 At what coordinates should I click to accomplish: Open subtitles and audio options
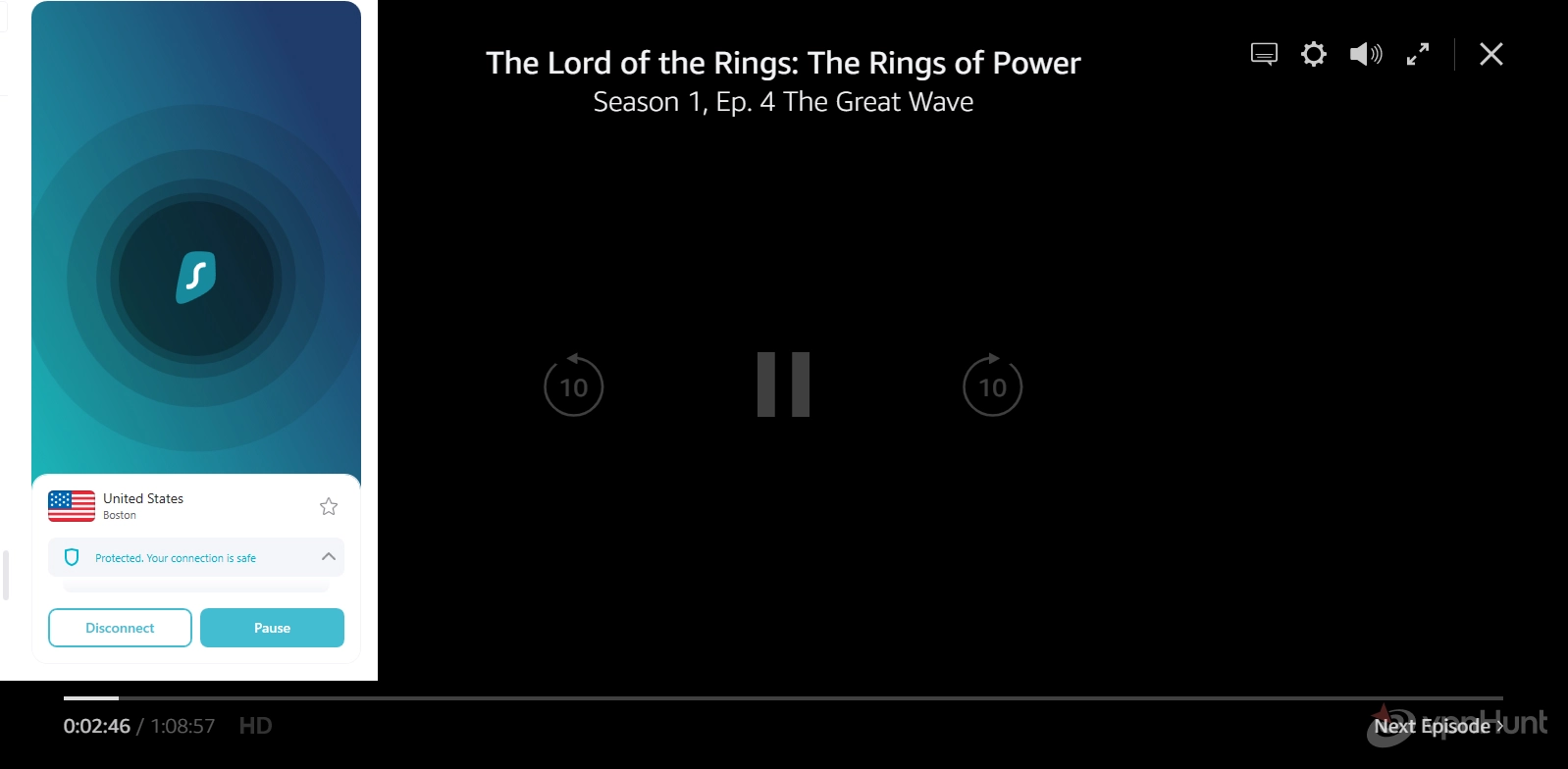[x=1264, y=54]
